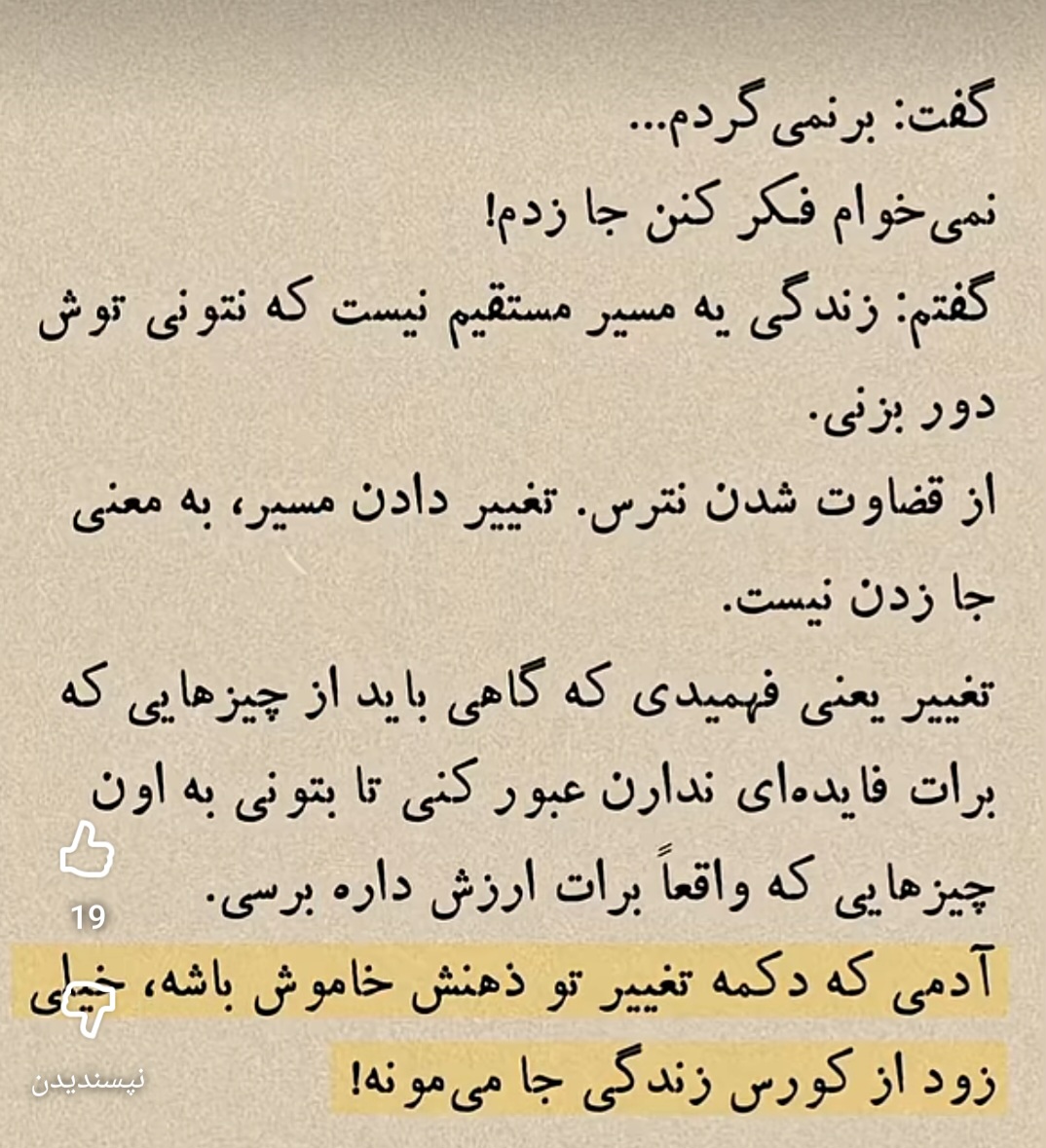Tap the نپسندیدن dislike thumbs-down icon
This screenshot has height=1148, width=1046.
coord(87,1010)
